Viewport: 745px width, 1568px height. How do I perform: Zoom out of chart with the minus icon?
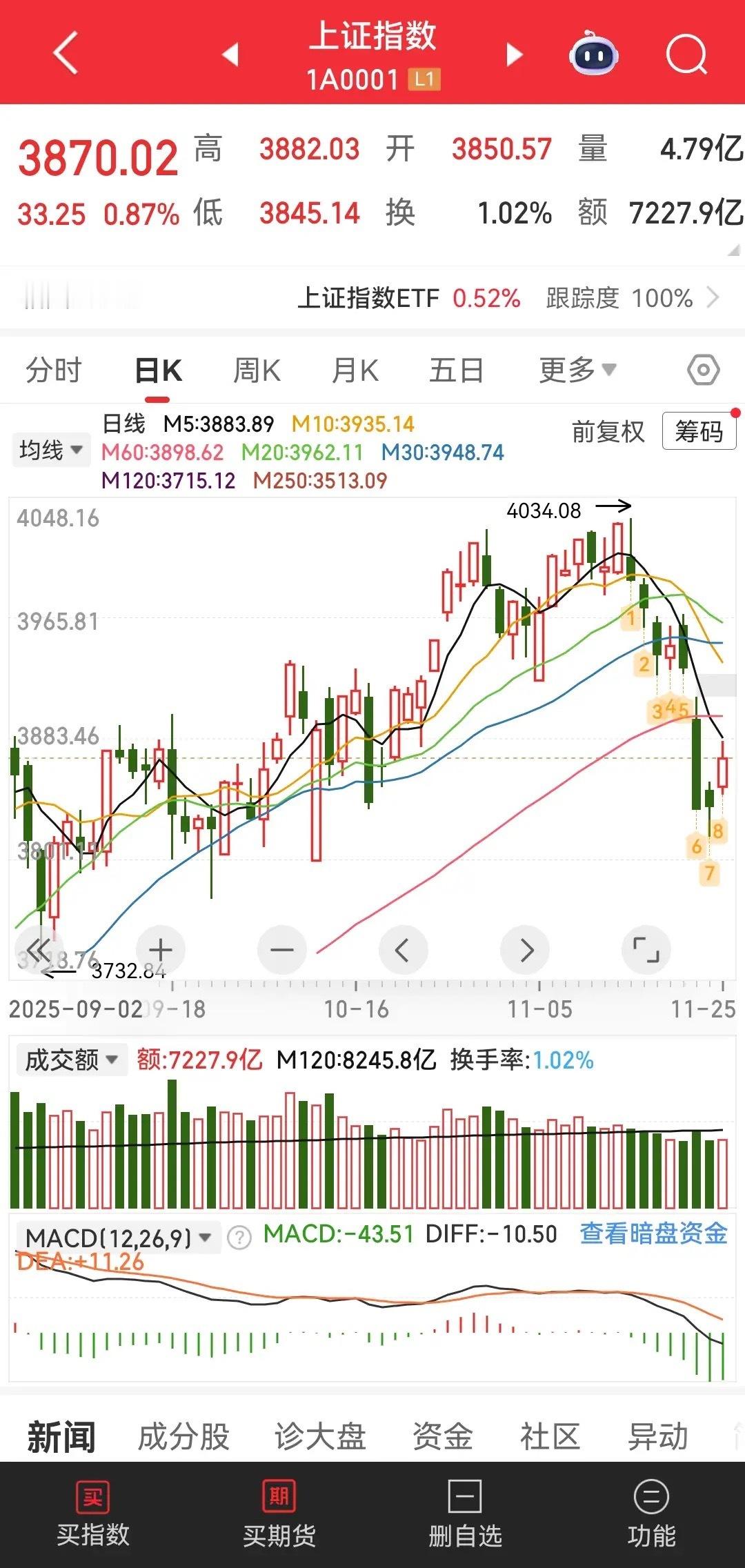(282, 949)
